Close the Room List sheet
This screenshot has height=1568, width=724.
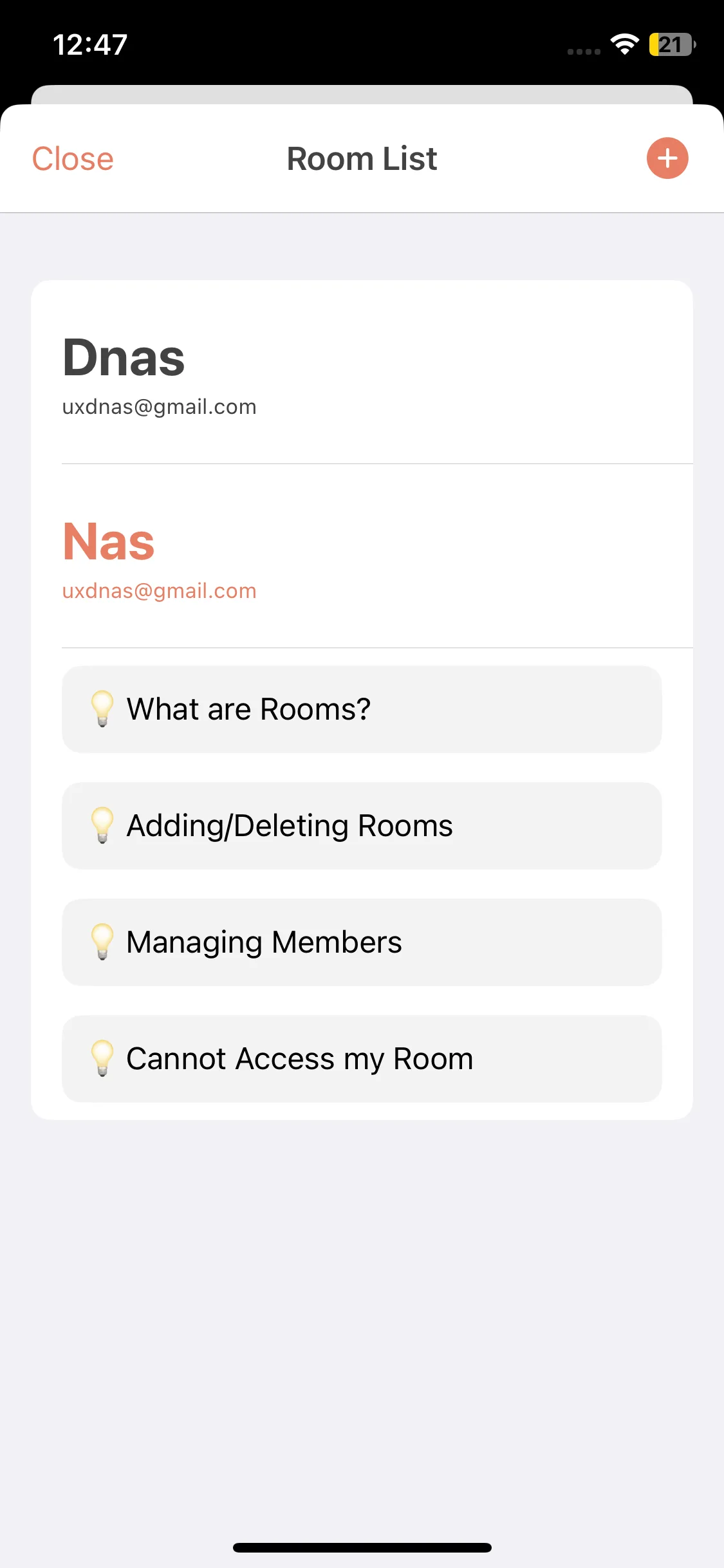[73, 159]
